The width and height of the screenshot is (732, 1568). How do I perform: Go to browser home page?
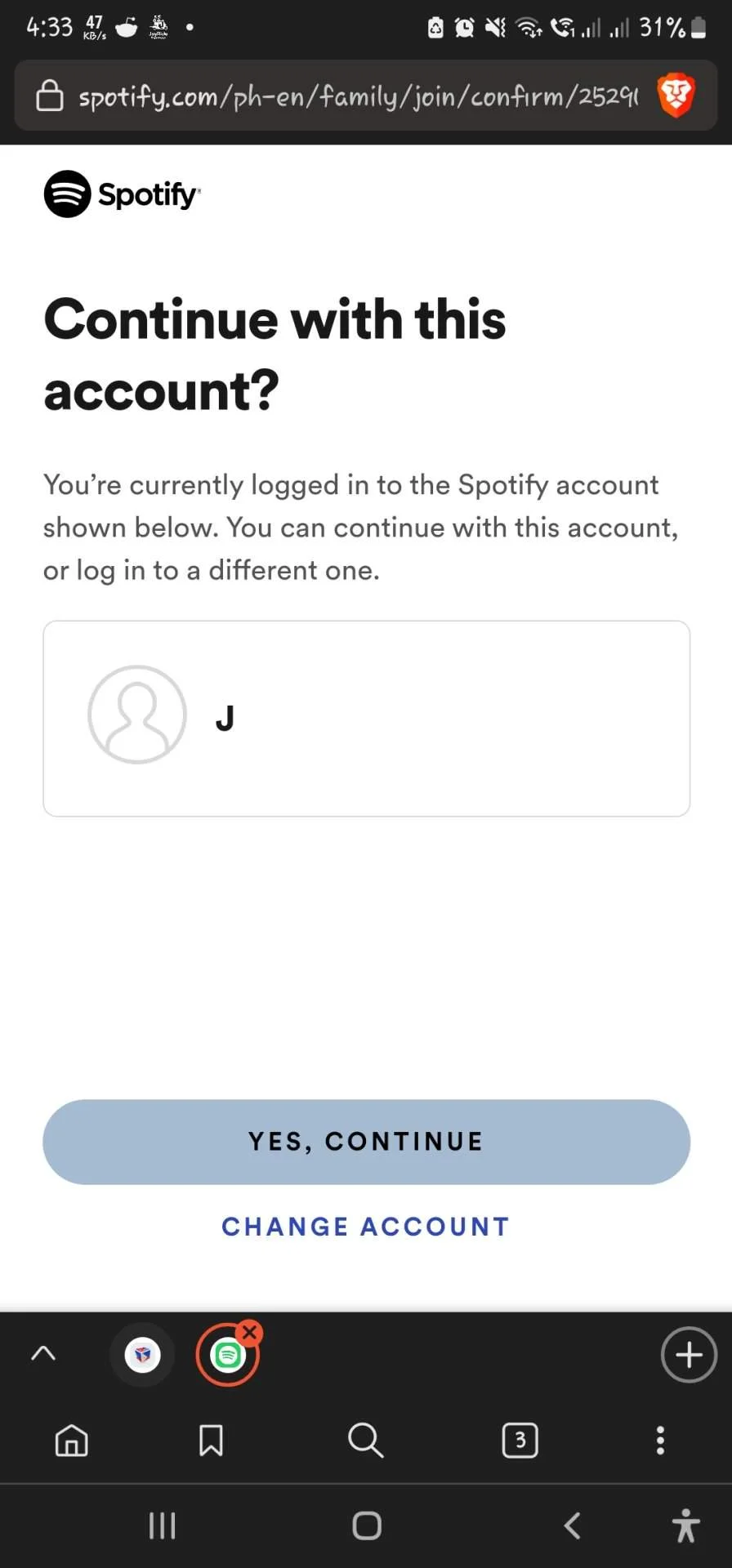coord(71,1441)
